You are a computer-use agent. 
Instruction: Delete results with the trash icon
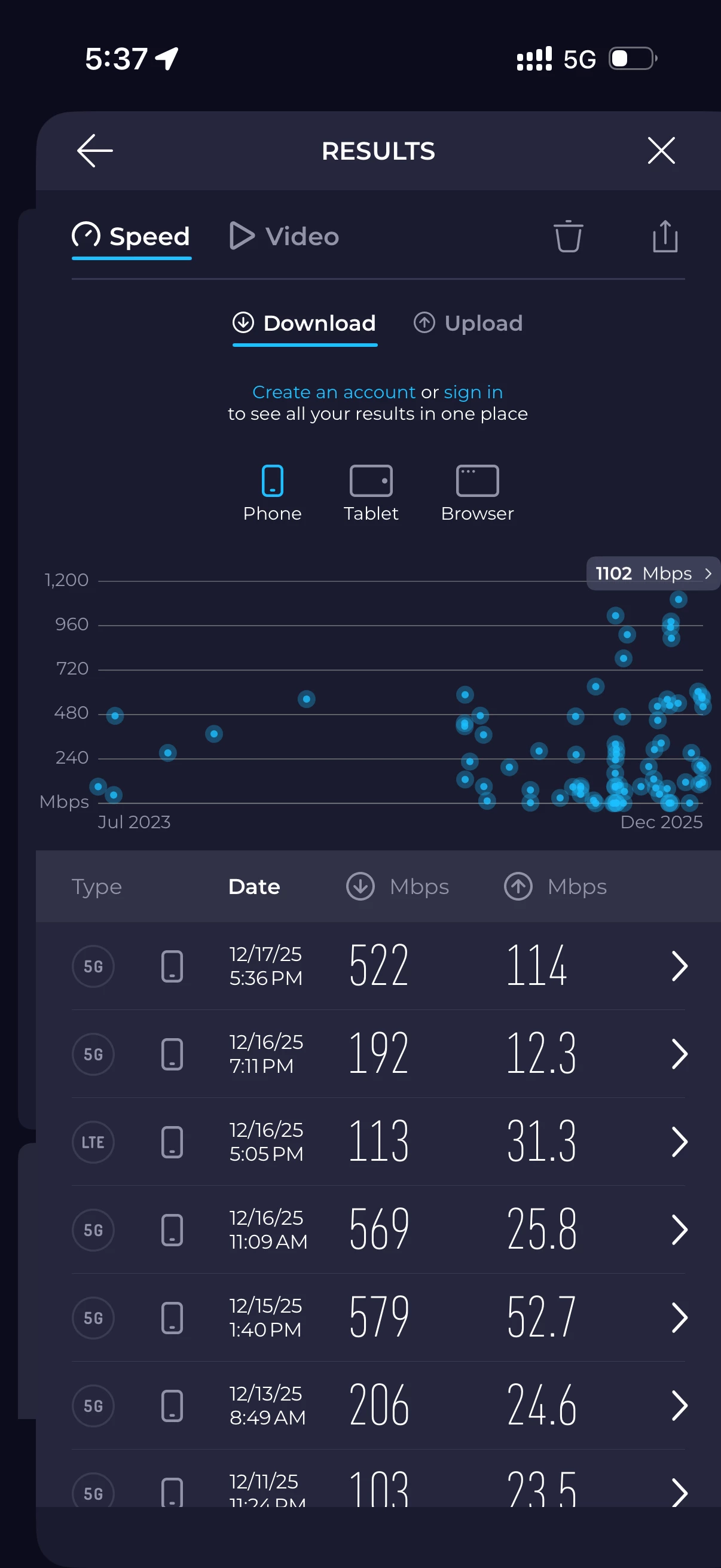568,236
